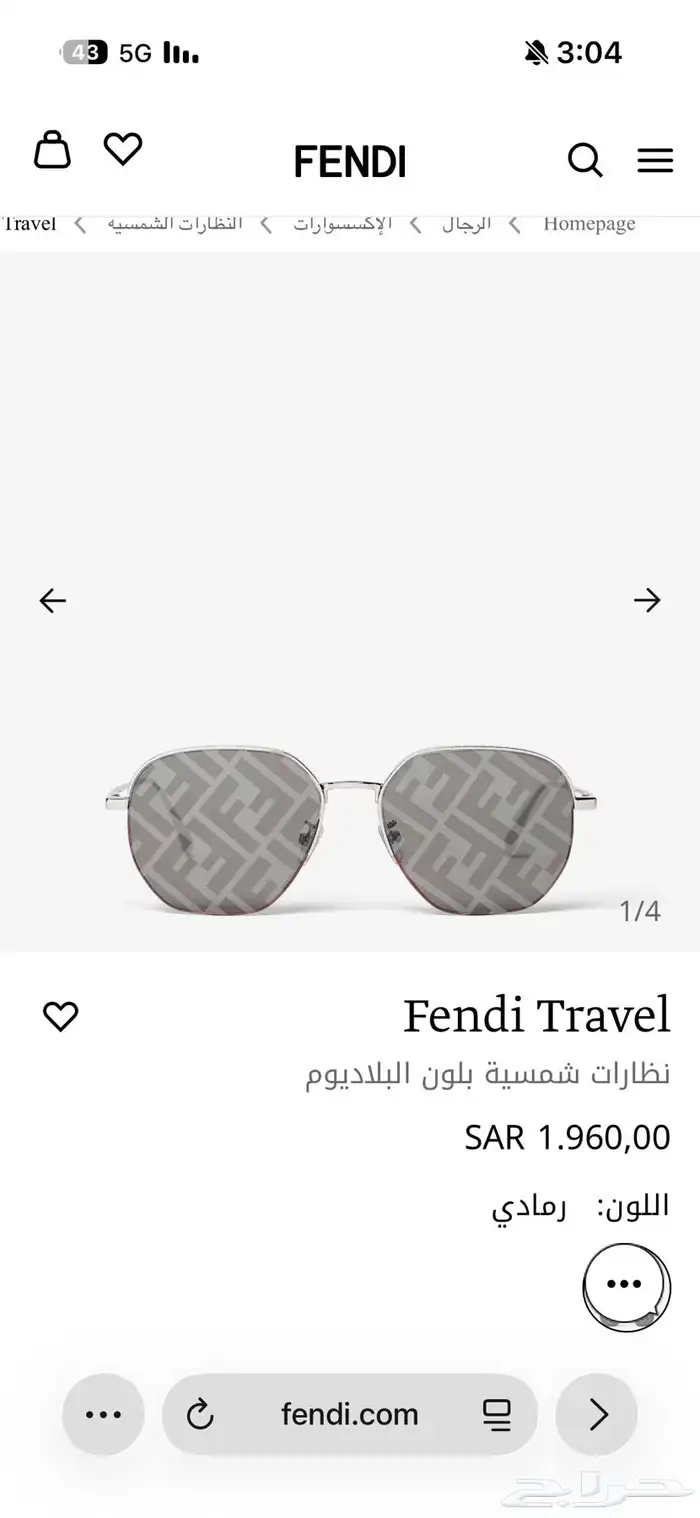Screen dimensions: 700x1518
Task: Open the الإكسسوارات breadcrumb
Action: (x=342, y=224)
